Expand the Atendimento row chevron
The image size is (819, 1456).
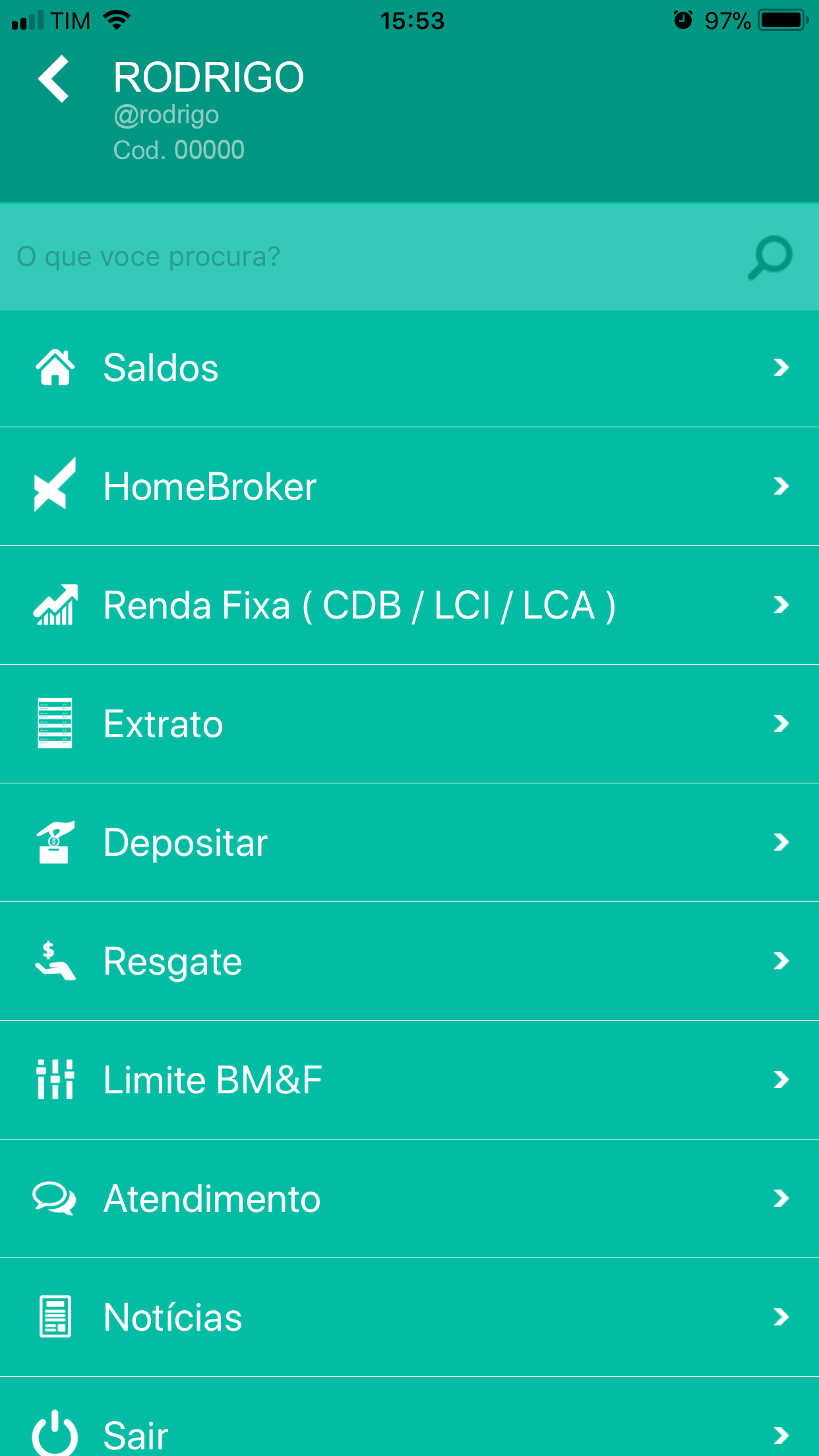pyautogui.click(x=781, y=1199)
